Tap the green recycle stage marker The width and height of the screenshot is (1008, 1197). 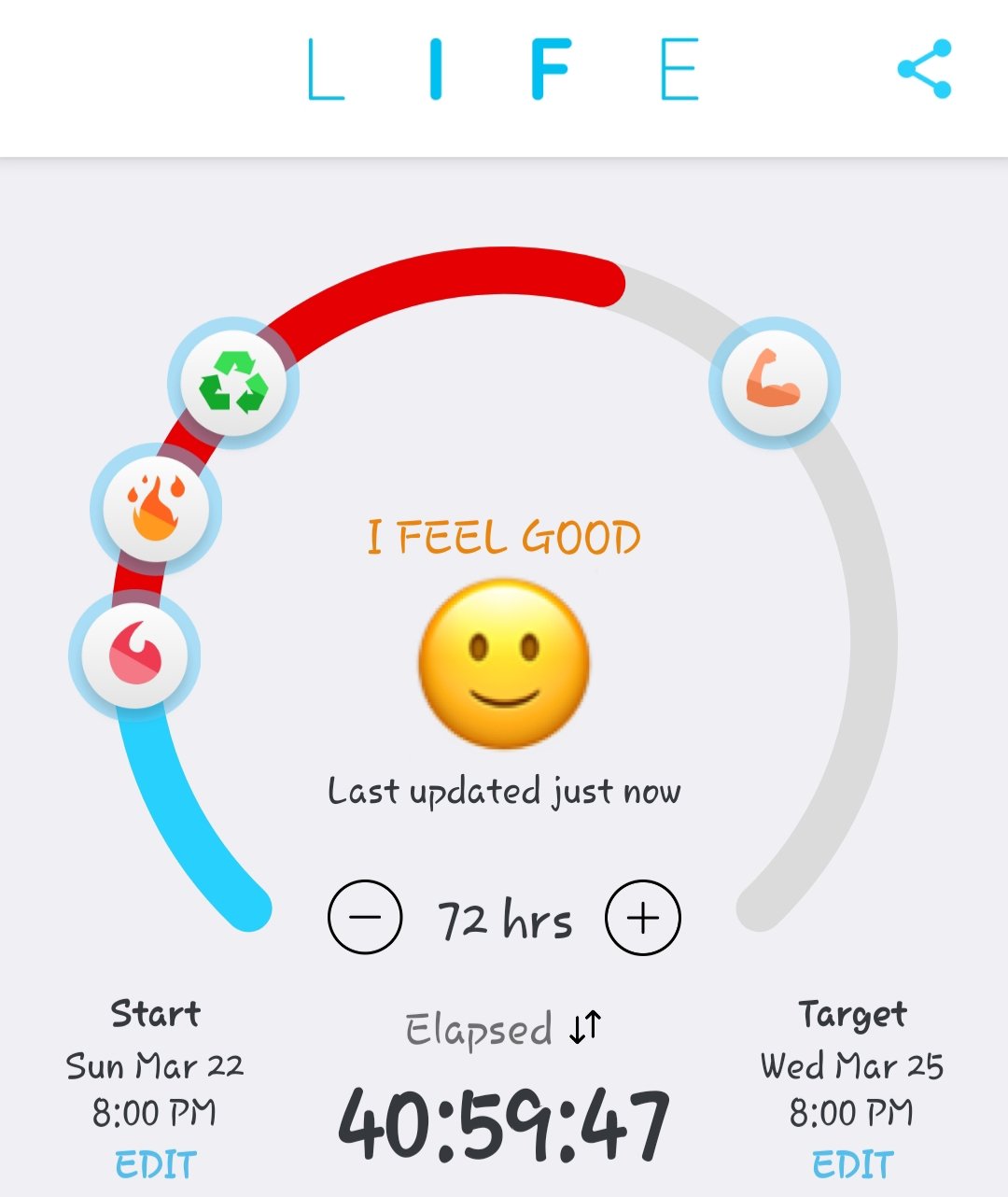click(x=233, y=383)
